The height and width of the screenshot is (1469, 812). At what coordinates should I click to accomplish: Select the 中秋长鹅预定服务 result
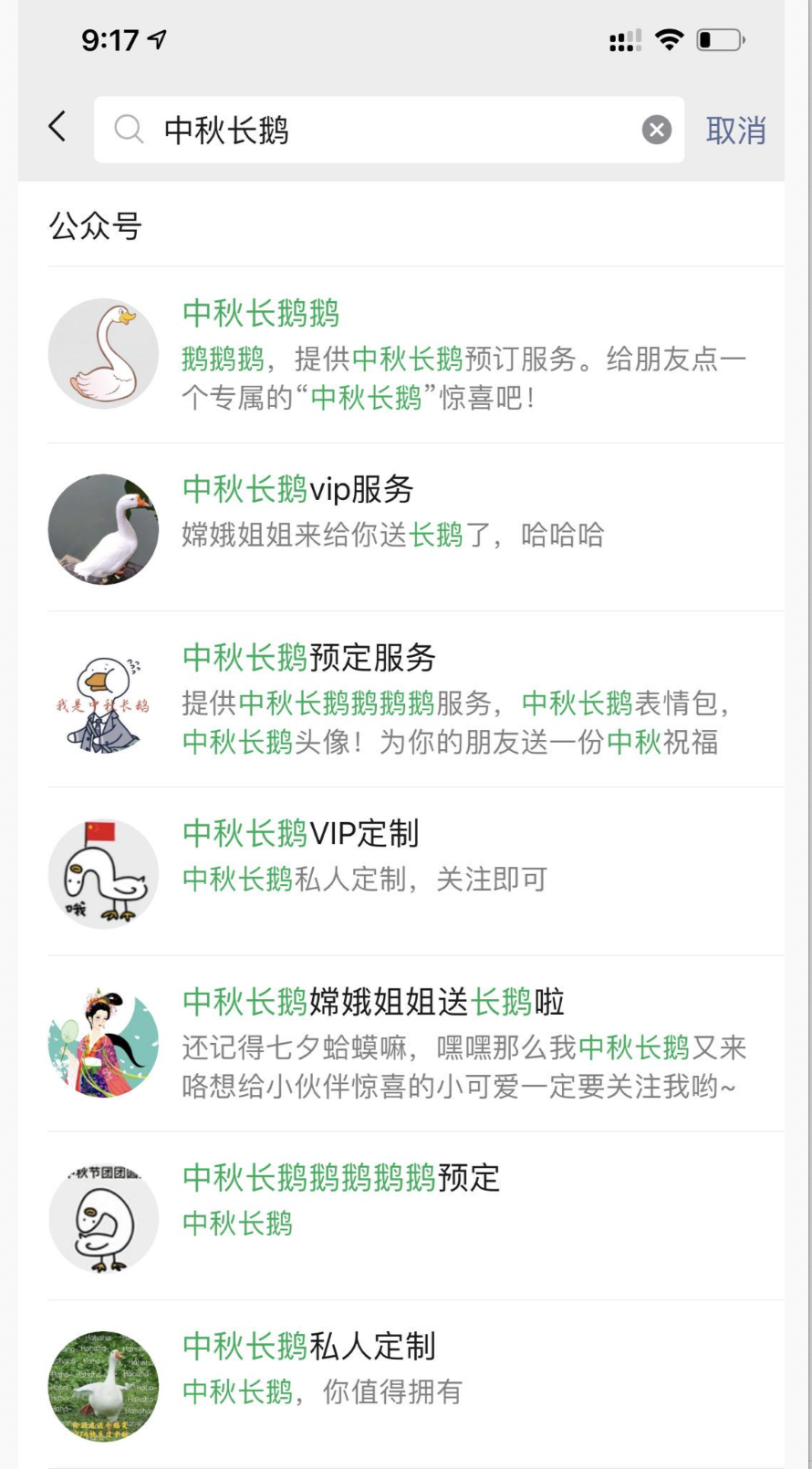309,658
